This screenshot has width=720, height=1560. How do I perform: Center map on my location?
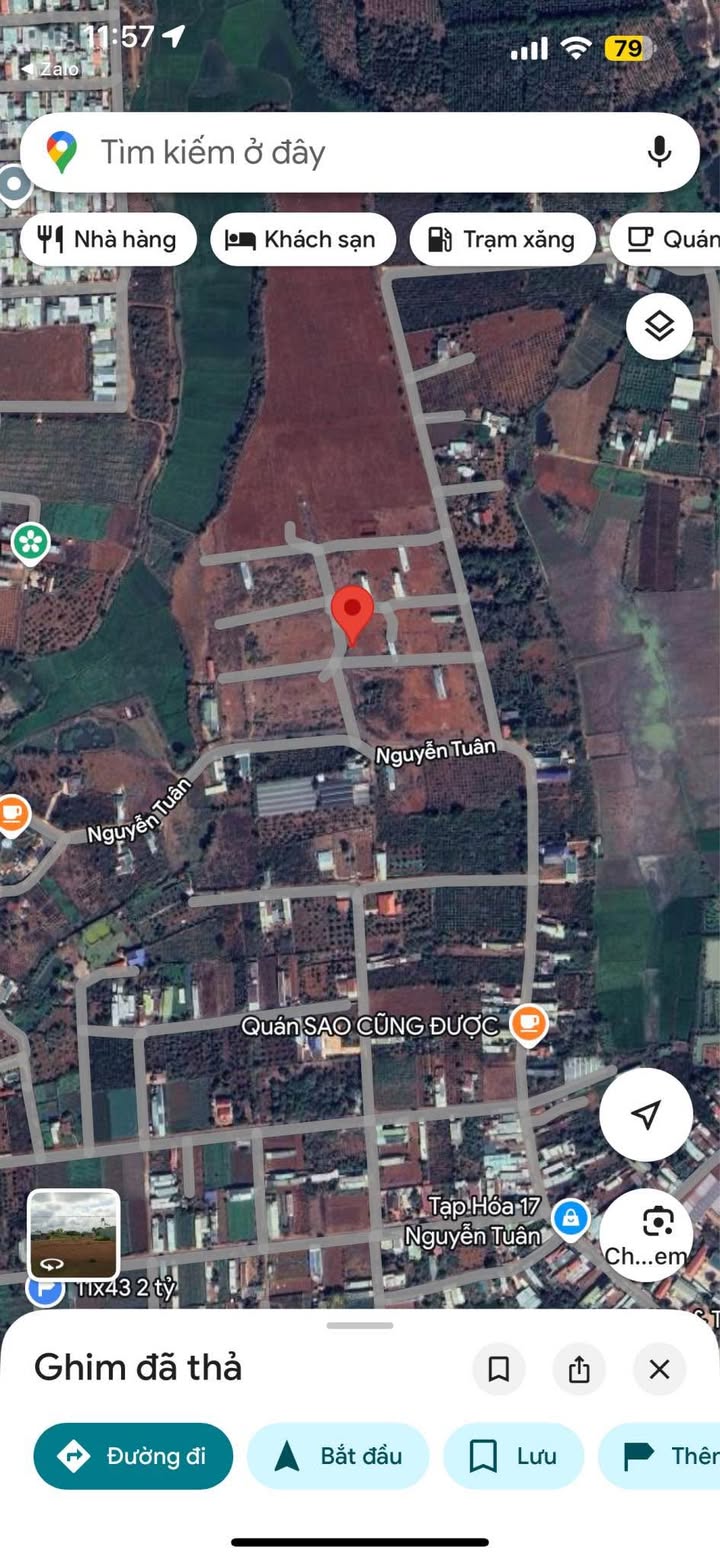[646, 1114]
